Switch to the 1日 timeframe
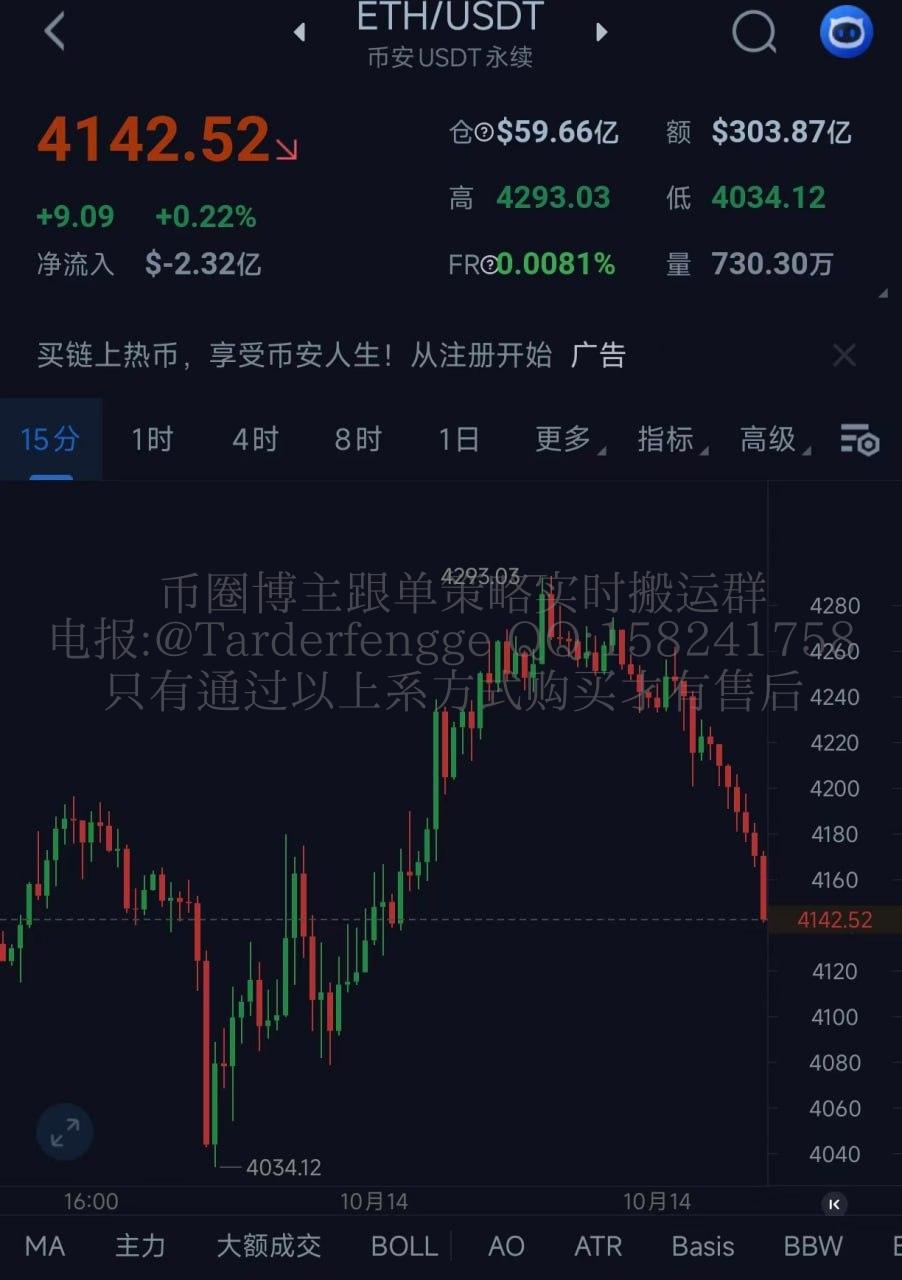Viewport: 902px width, 1280px height. [459, 439]
